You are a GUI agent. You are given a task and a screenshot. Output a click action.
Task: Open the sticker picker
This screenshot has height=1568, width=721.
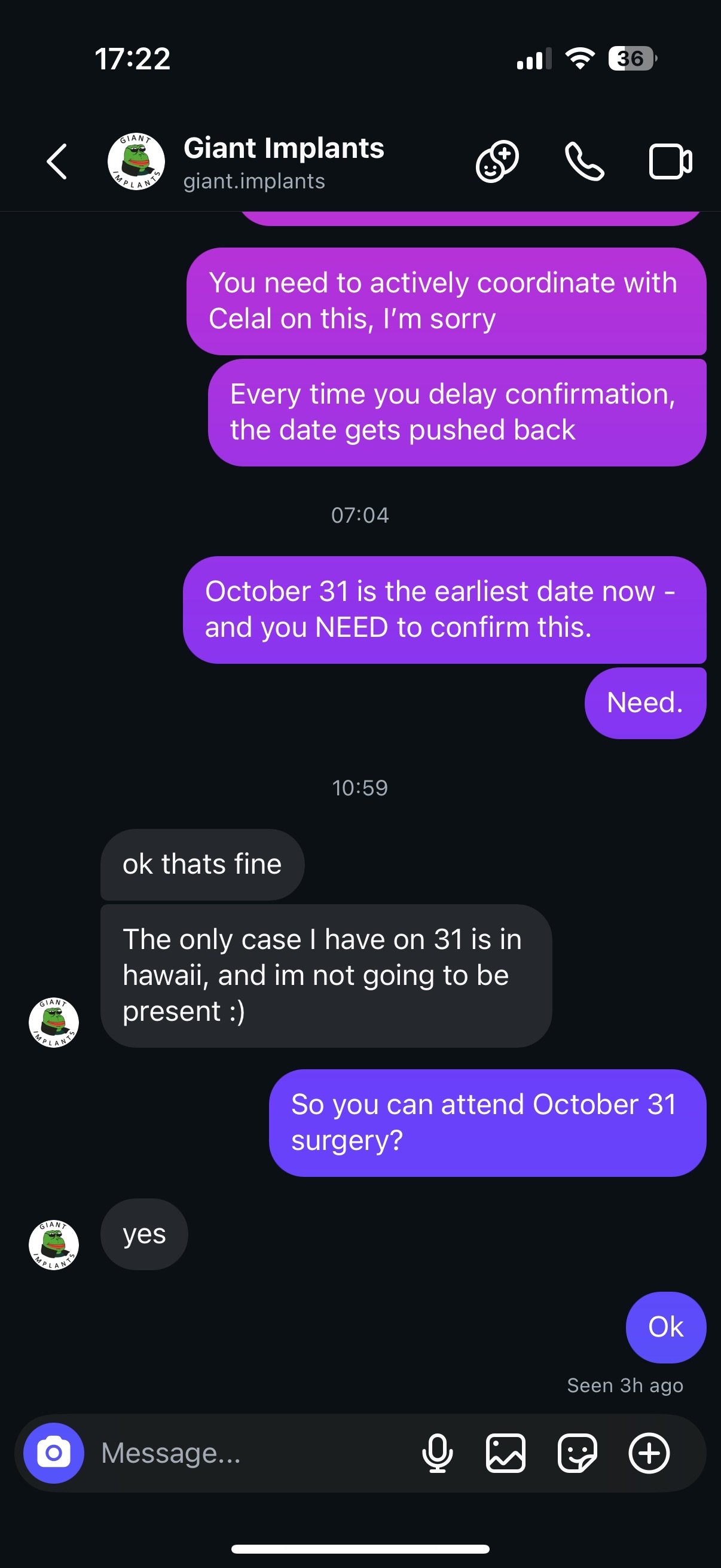tap(577, 1453)
